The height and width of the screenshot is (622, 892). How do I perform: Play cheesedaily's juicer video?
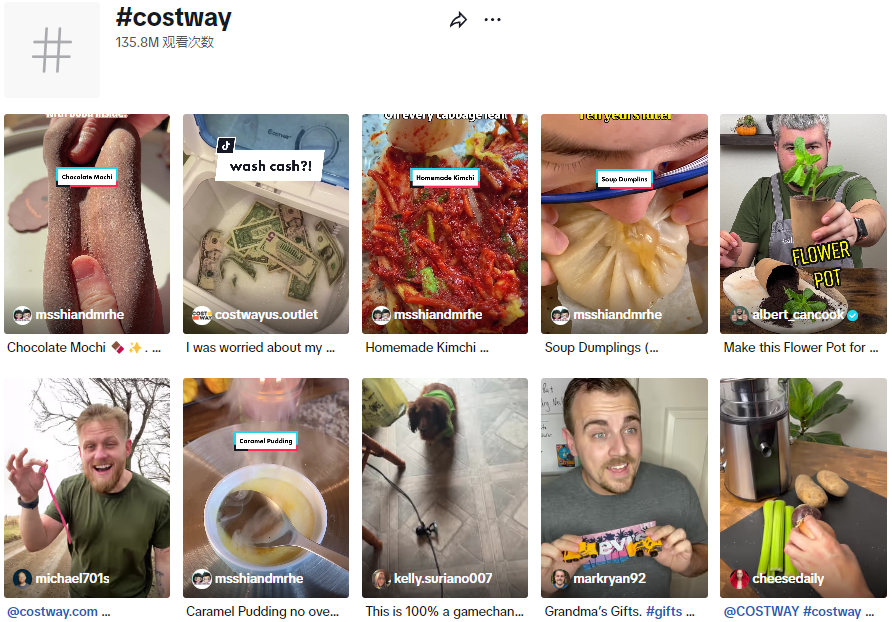tap(803, 487)
